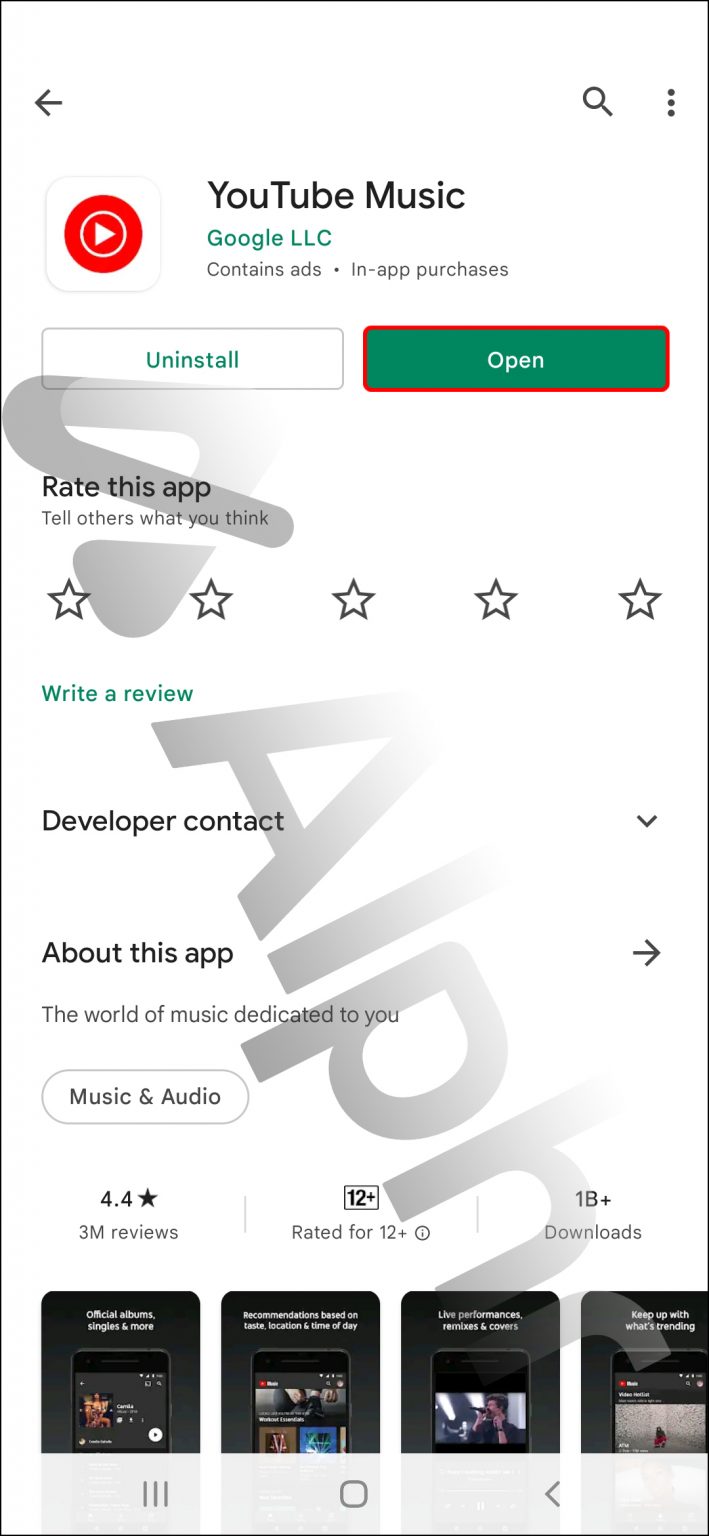Rate the app one star
This screenshot has width=709, height=1536.
tap(69, 600)
